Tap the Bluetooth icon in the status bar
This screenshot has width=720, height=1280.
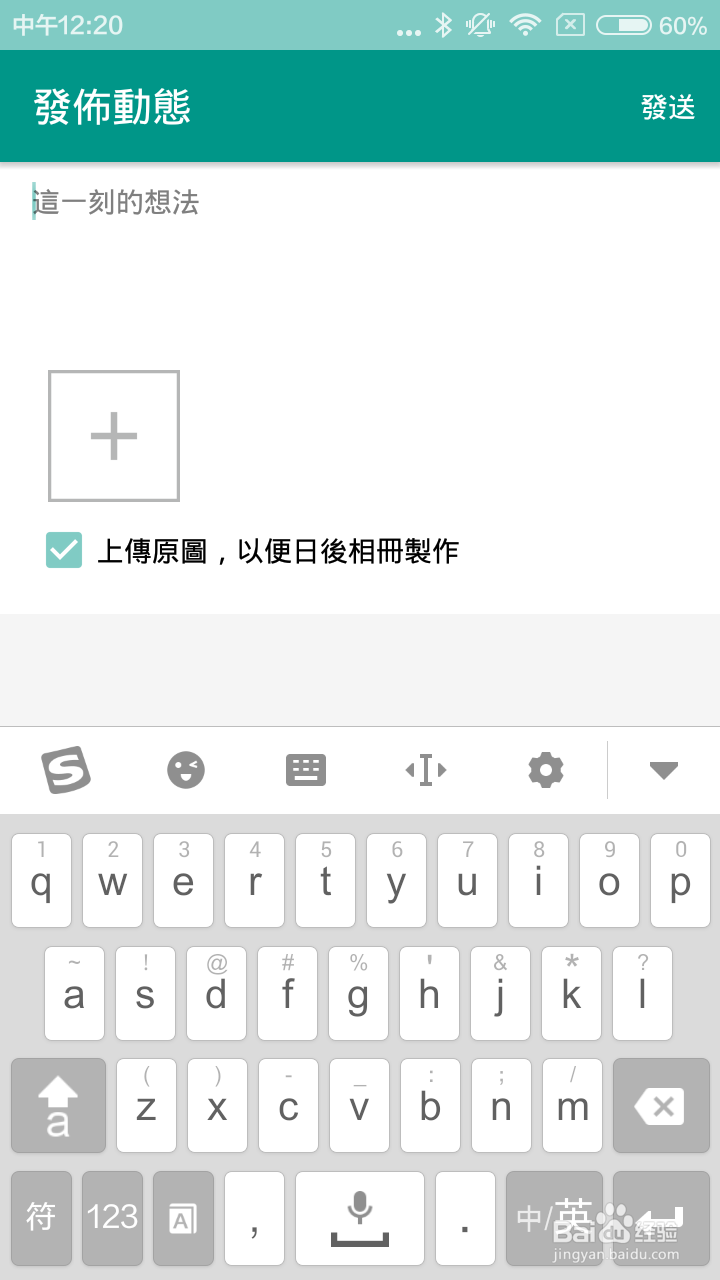point(444,25)
